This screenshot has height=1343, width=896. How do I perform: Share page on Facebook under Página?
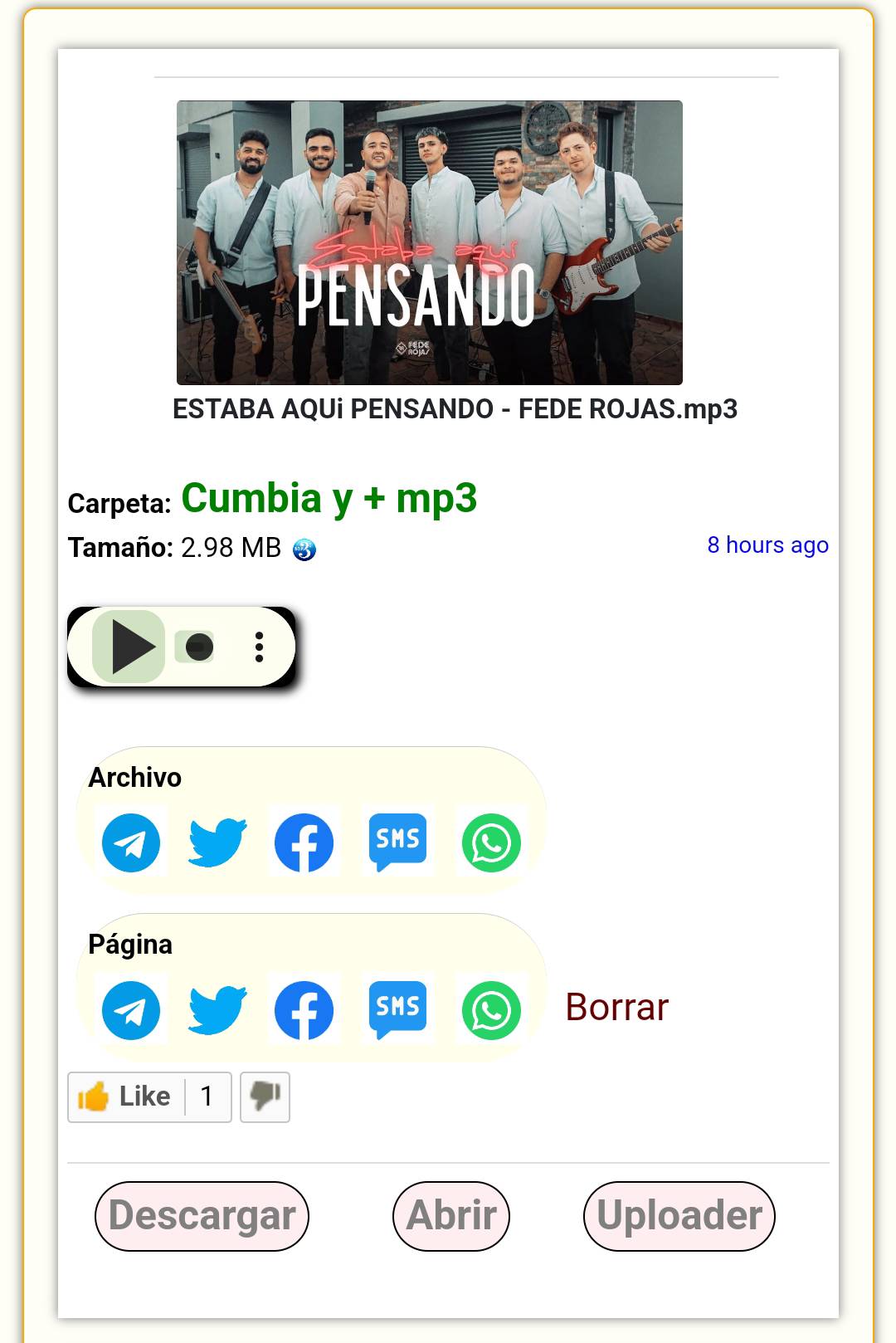click(x=304, y=1010)
